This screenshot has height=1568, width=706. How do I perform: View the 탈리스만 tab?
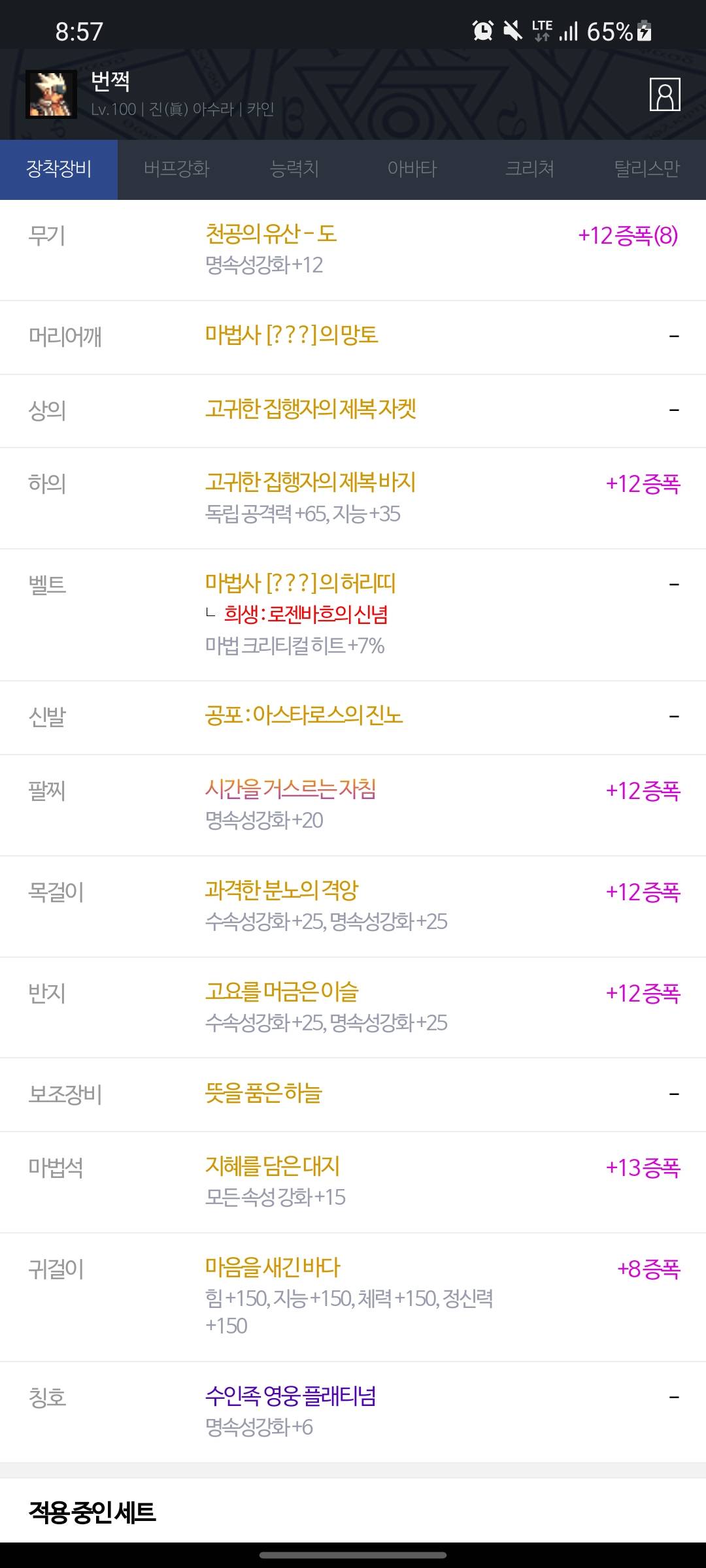tap(647, 169)
